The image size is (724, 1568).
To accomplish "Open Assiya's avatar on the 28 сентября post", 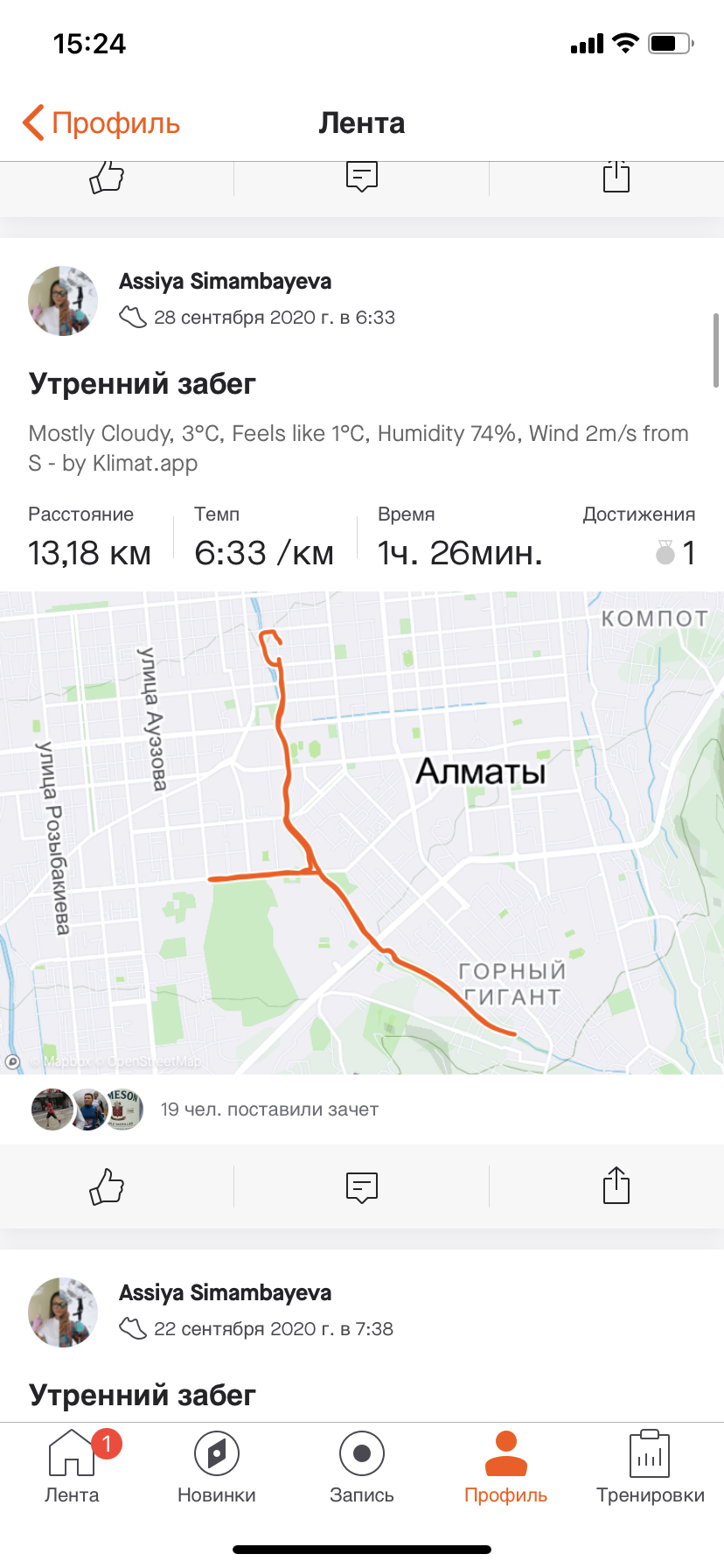I will 63,301.
